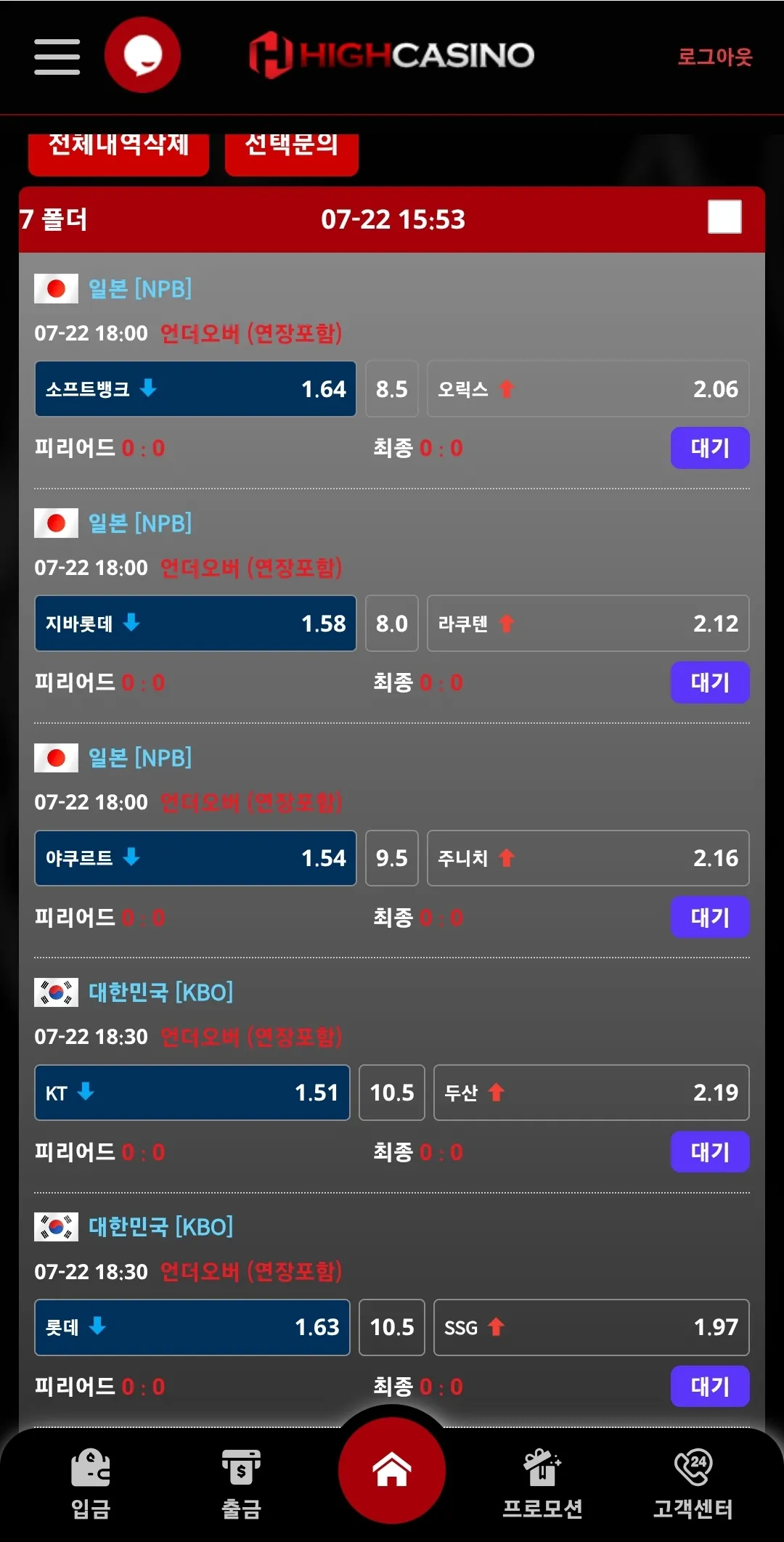Open the 프로모션 tab

click(x=542, y=1485)
